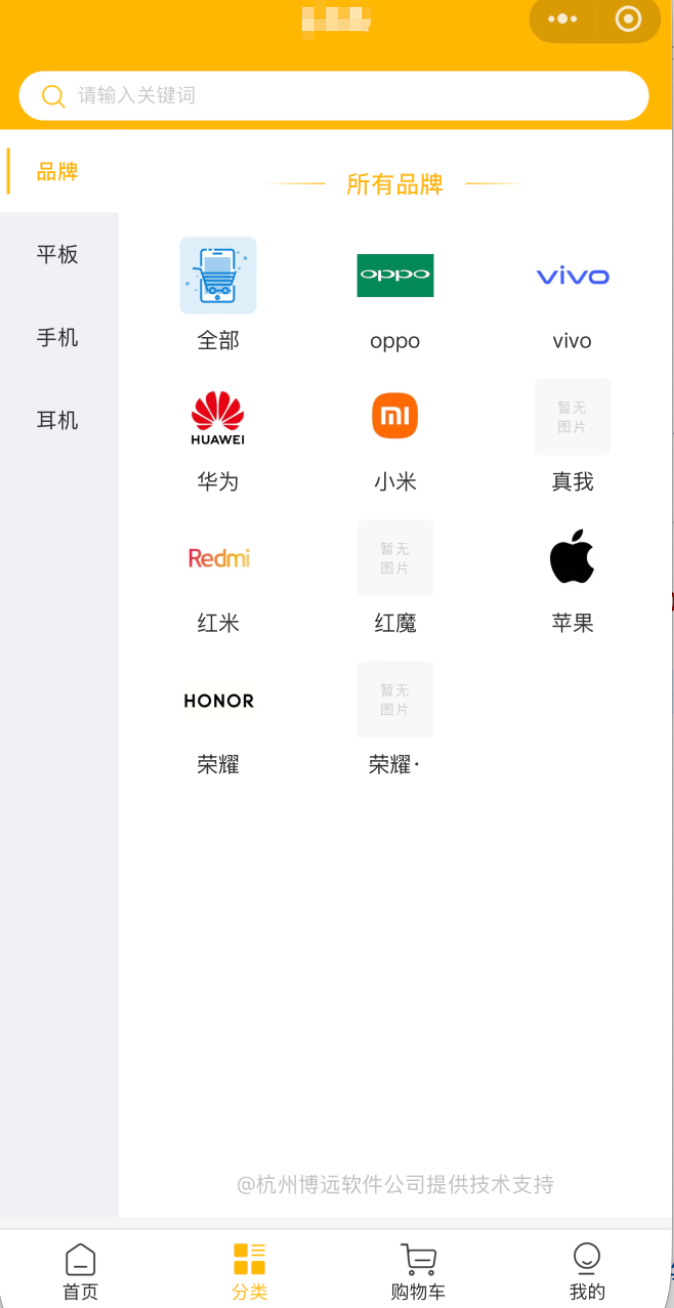Open the 荣耀 HONOR brand
This screenshot has height=1308, width=674.
(218, 719)
